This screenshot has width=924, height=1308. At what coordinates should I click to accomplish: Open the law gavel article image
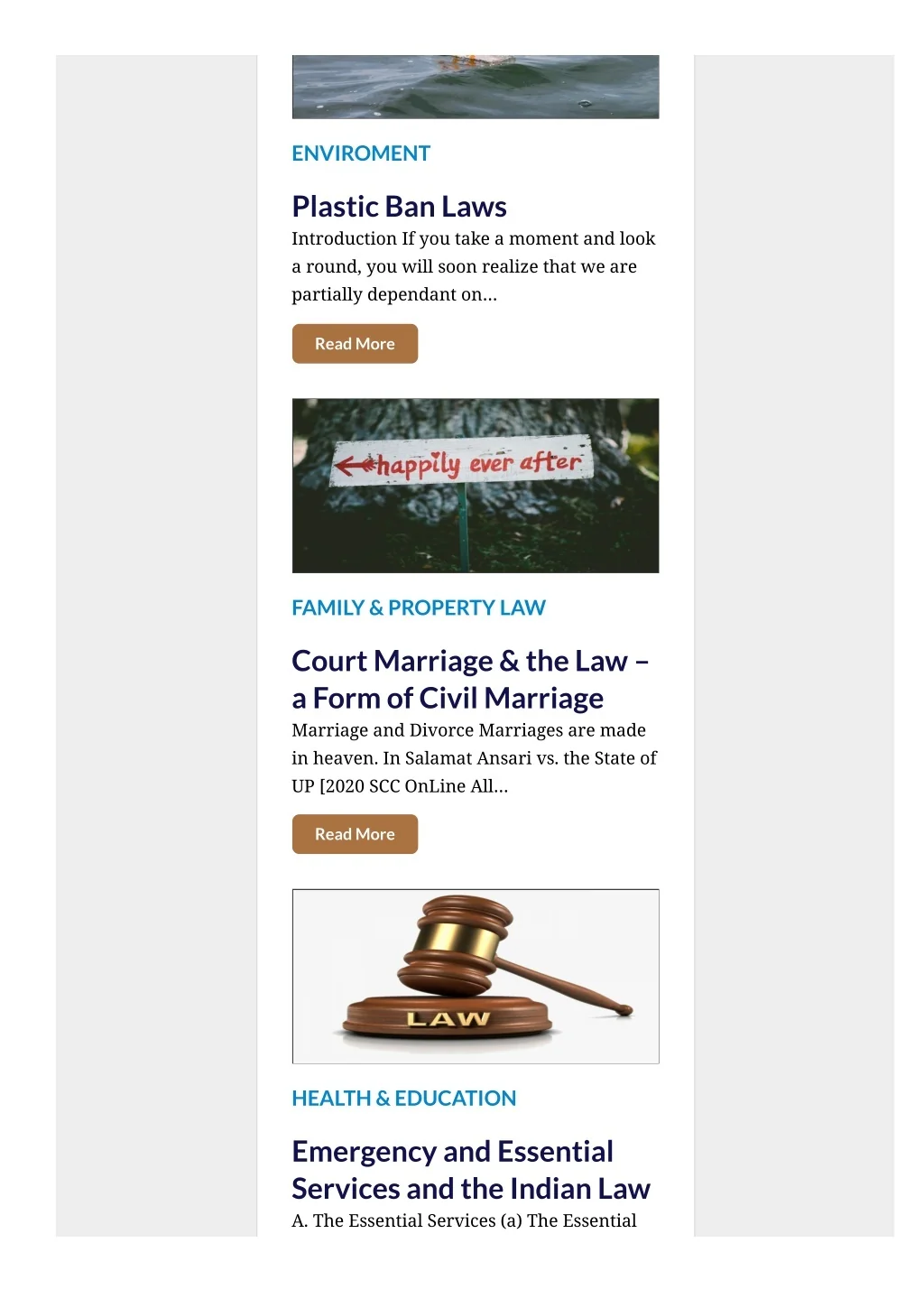pos(476,976)
